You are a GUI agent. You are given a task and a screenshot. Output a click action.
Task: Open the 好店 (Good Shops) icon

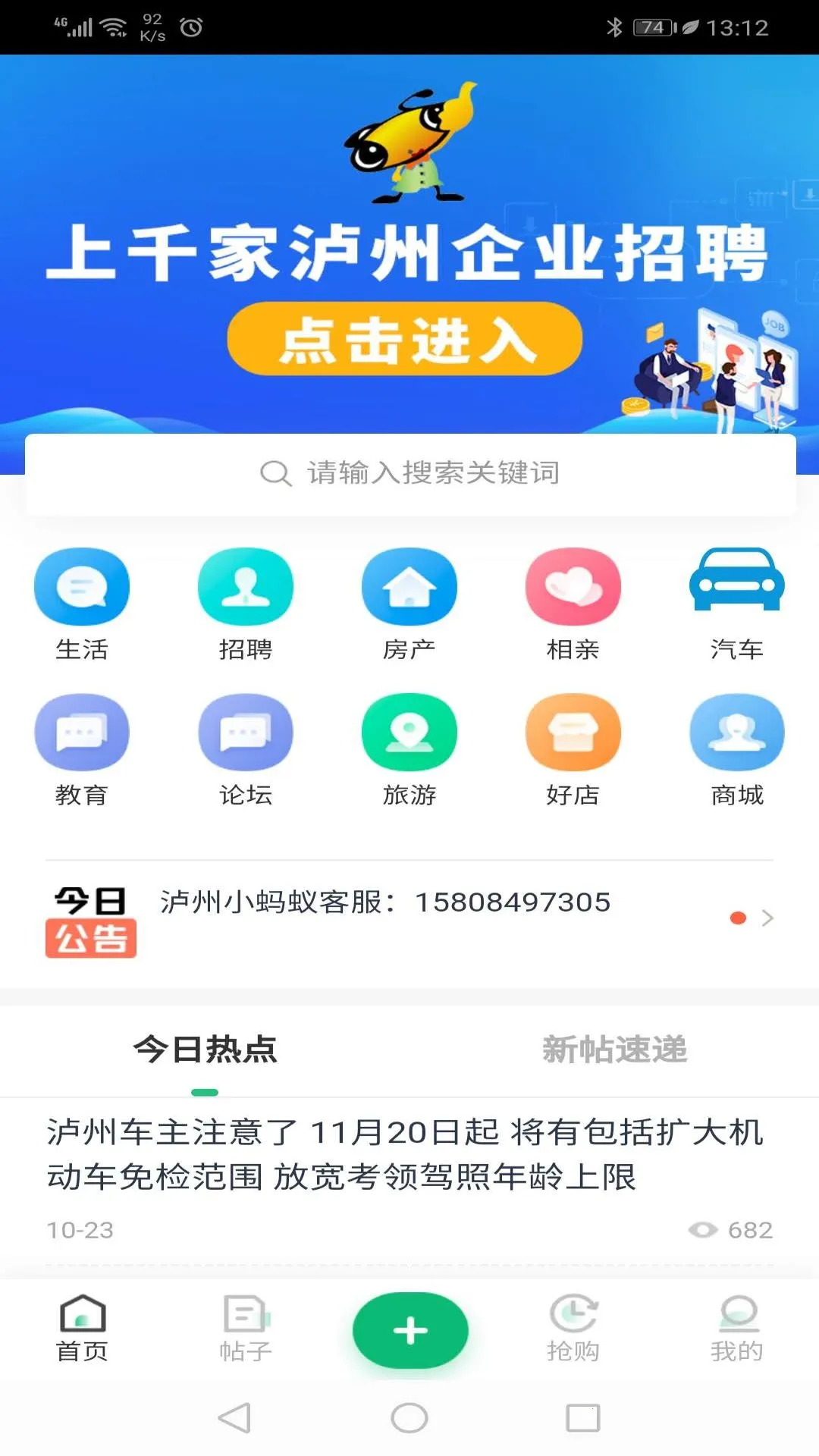coord(573,733)
